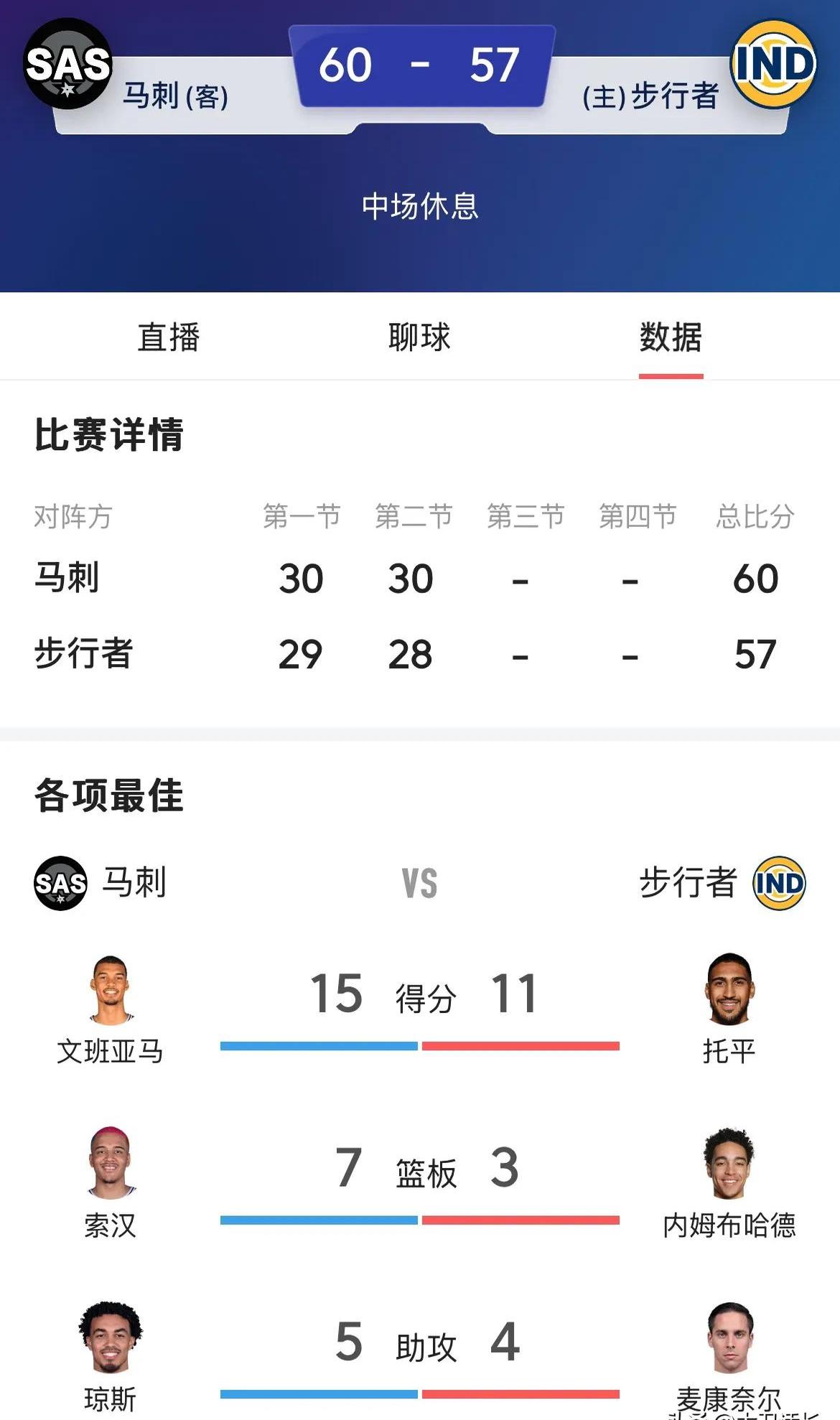The height and width of the screenshot is (1420, 840).
Task: Tap 麦康奈尔's player avatar
Action: point(729,1337)
